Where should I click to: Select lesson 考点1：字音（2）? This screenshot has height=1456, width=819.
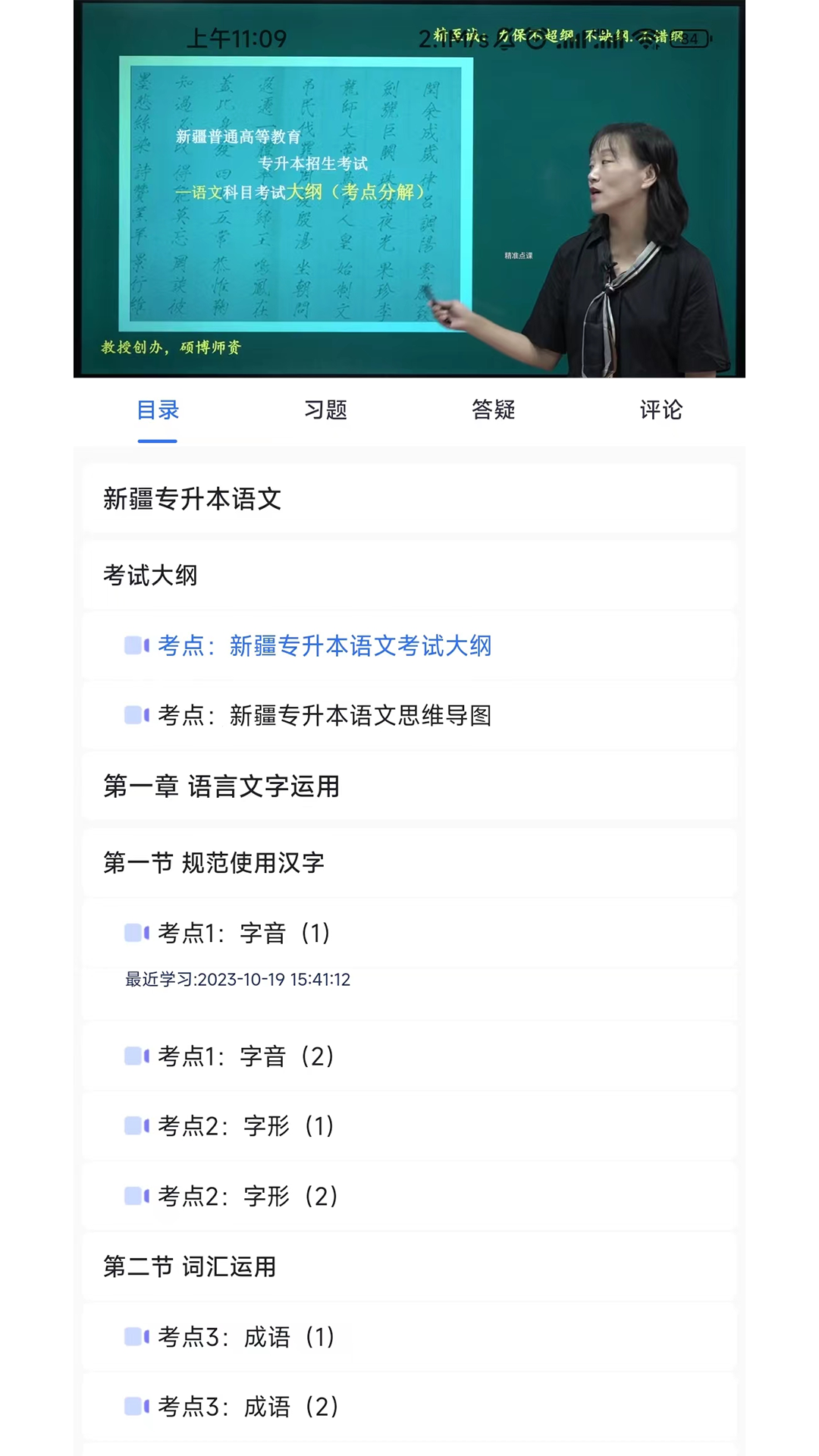(246, 1056)
